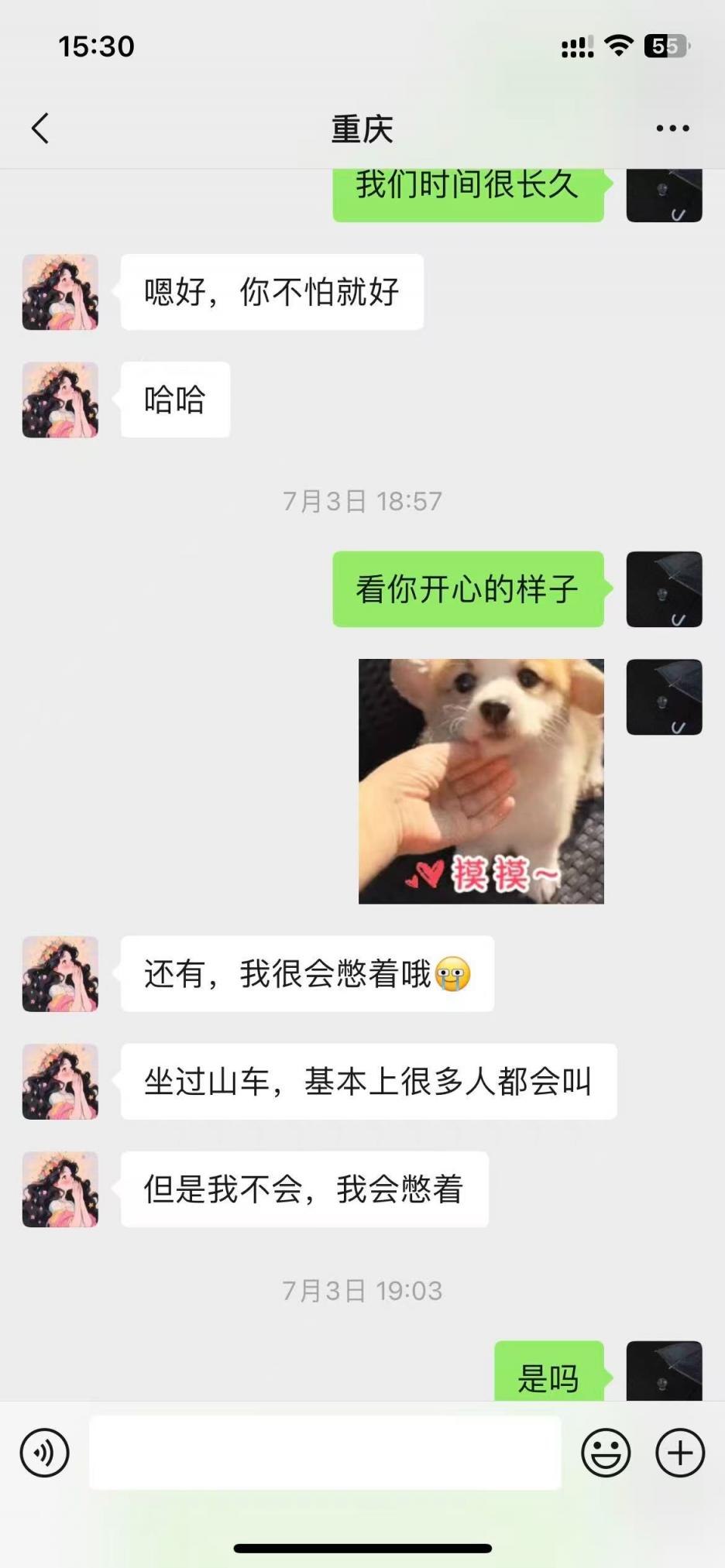Switch to voice message input
This screenshot has width=725, height=1568.
44,1453
